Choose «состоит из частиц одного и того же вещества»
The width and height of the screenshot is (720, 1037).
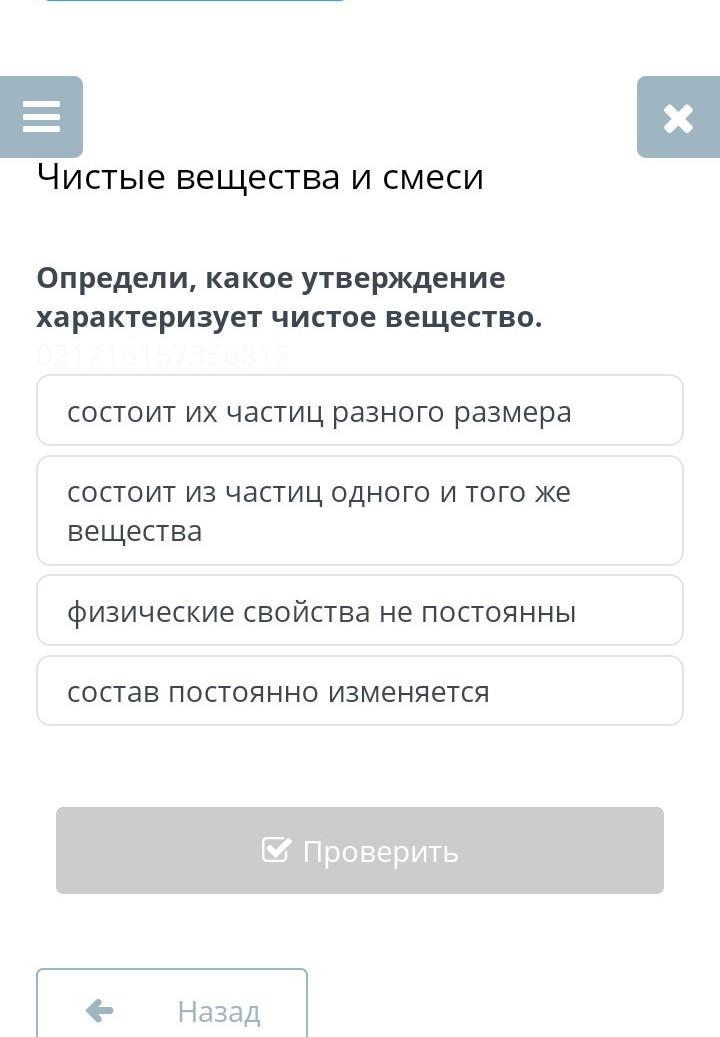tap(360, 511)
